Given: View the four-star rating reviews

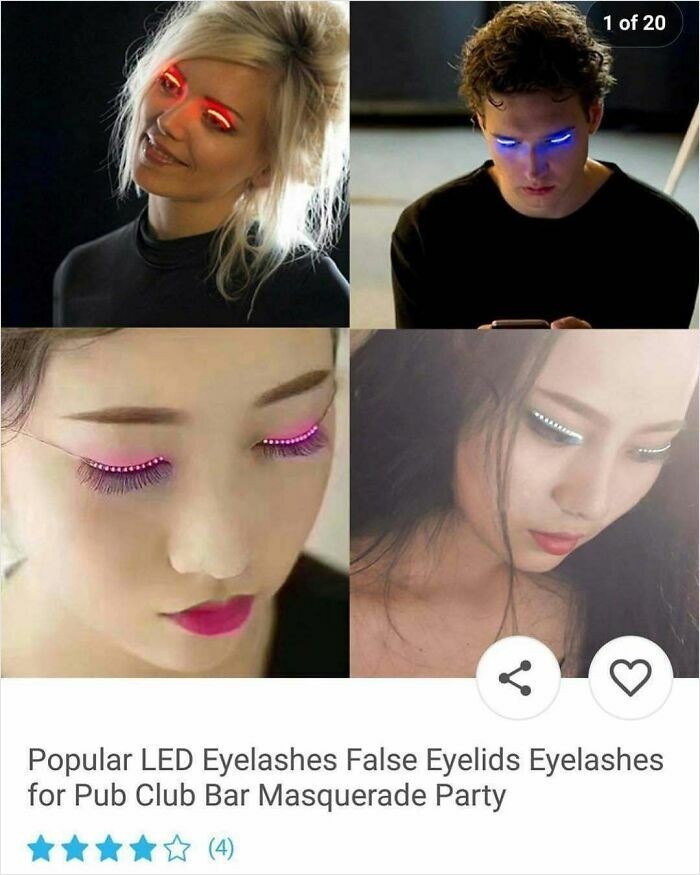Looking at the screenshot, I should point(130,849).
